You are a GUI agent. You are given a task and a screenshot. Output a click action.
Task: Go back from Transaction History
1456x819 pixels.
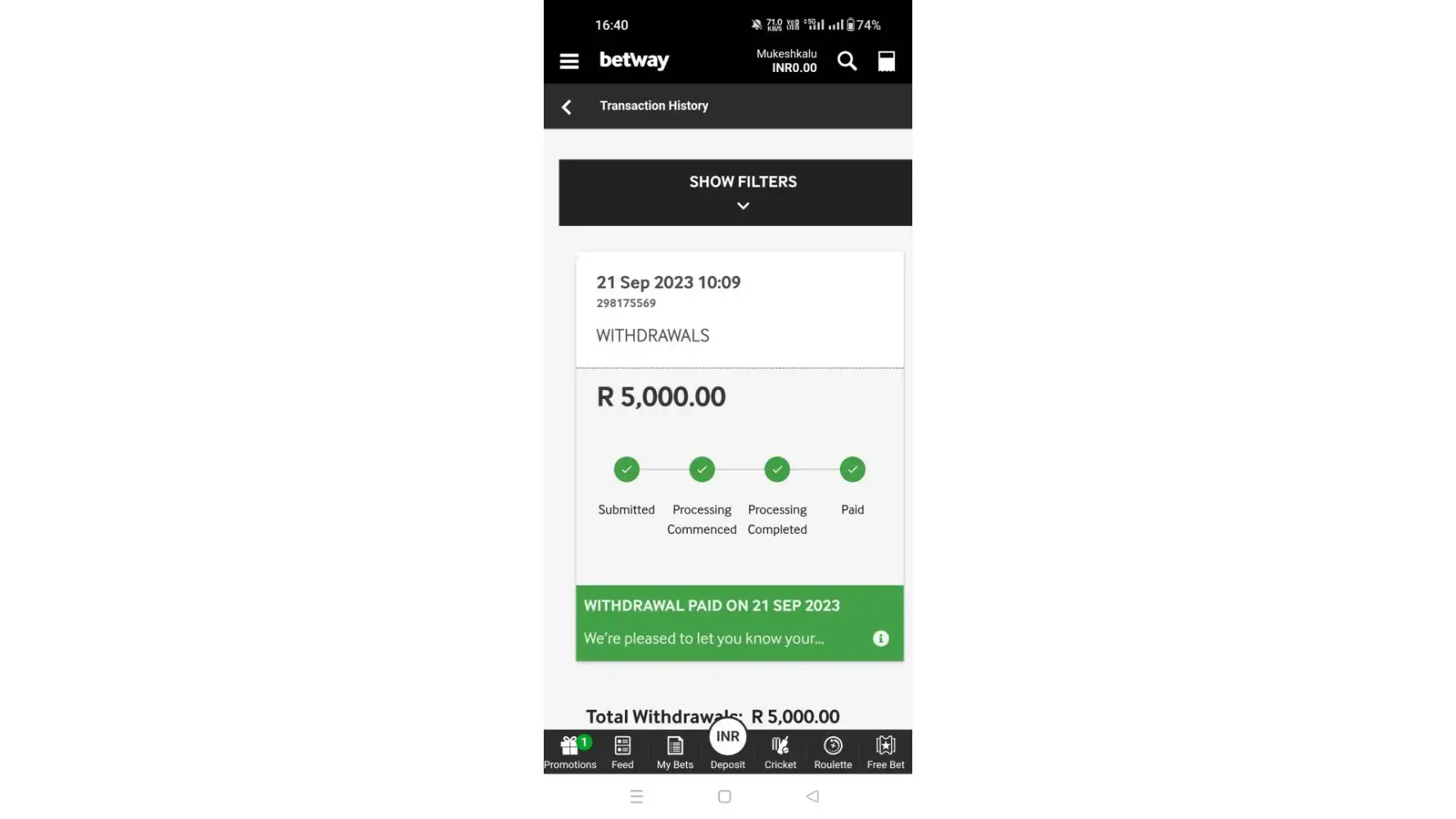coord(567,106)
